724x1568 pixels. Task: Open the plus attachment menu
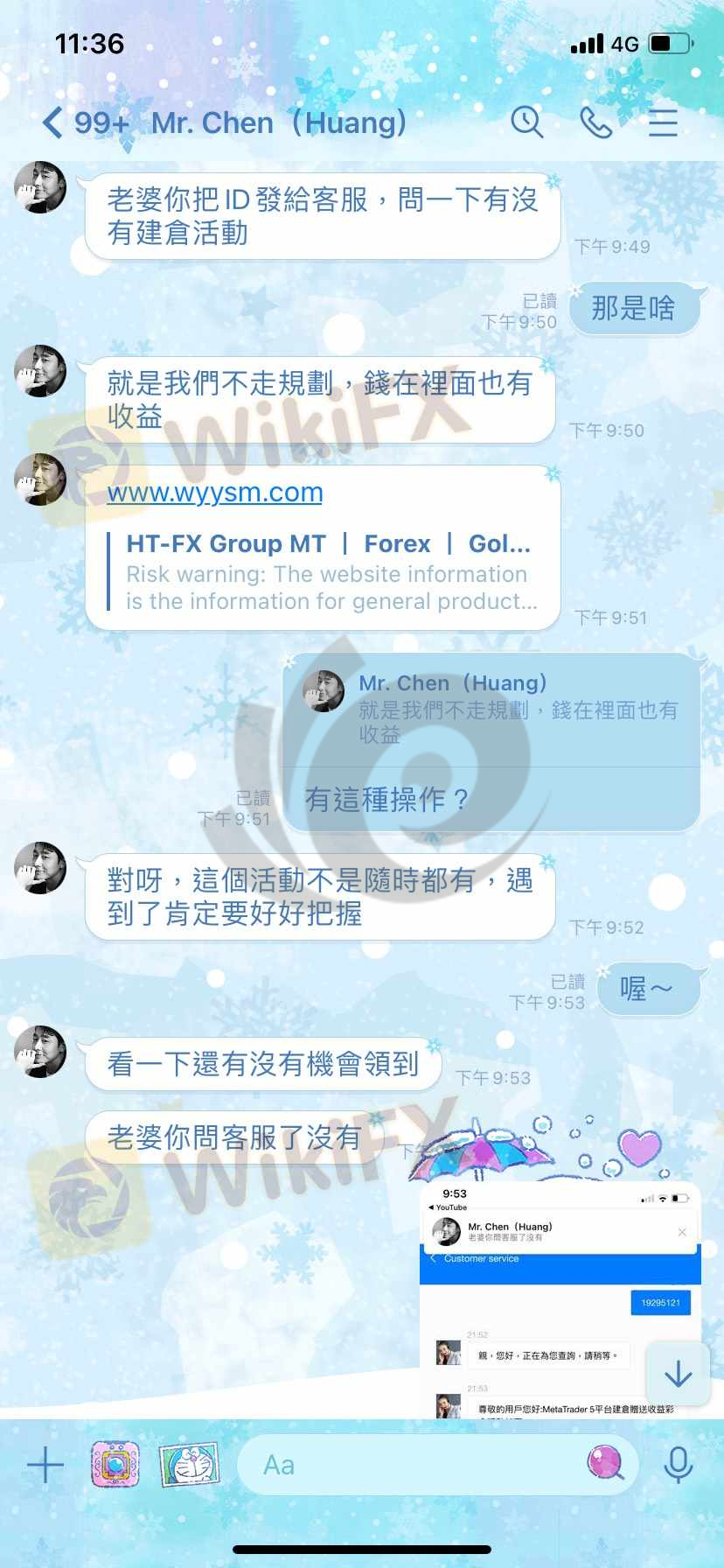tap(45, 1465)
